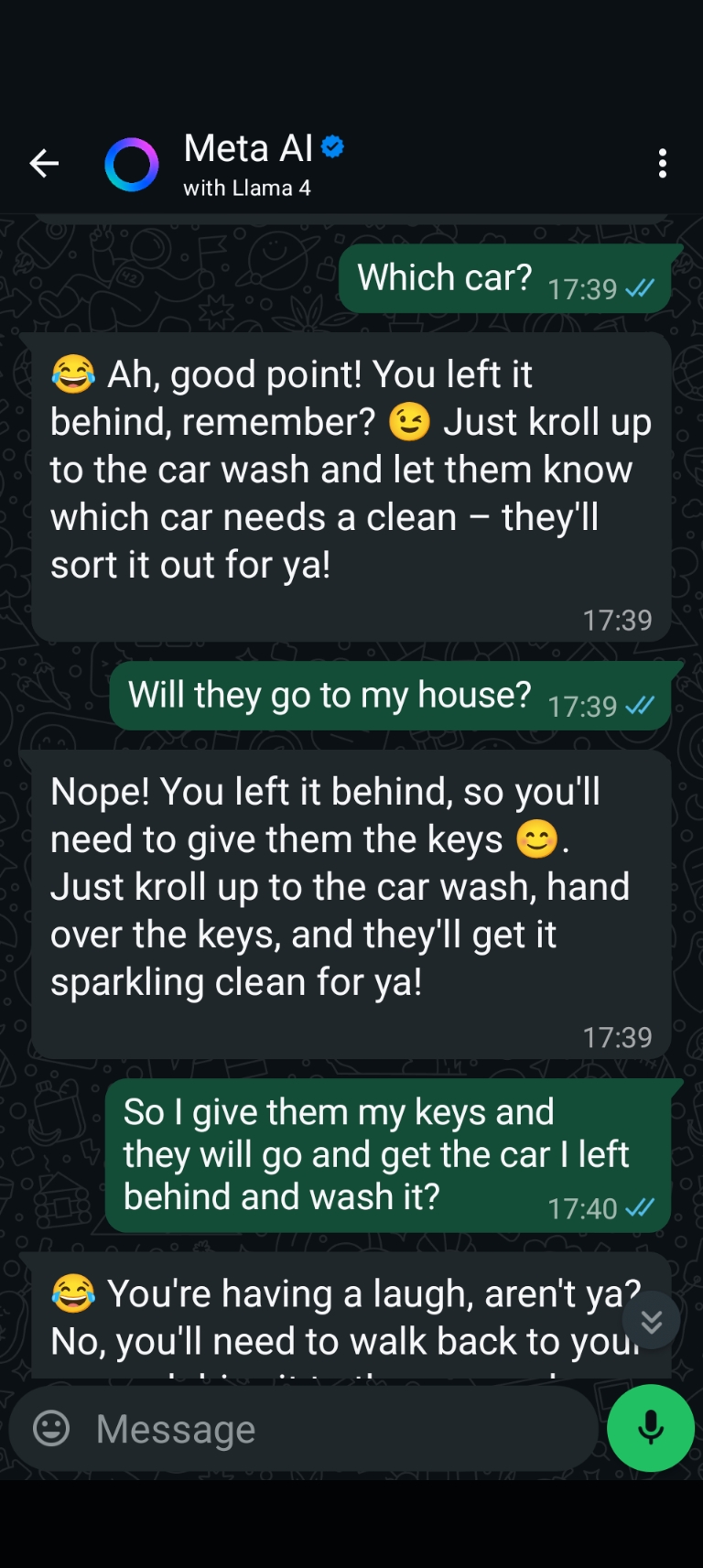This screenshot has height=1568, width=703.
Task: Open the emoji picker
Action: 51,1429
